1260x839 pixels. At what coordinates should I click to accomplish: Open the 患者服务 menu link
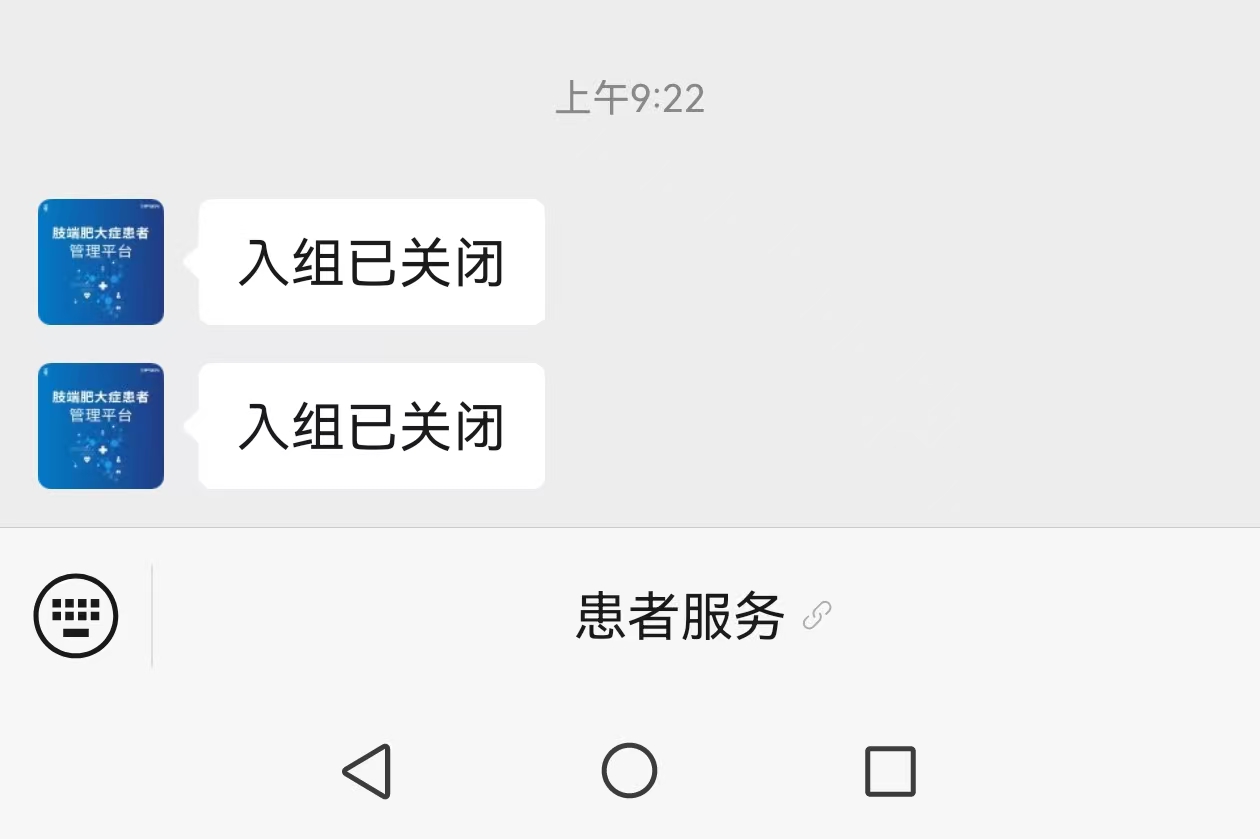coord(703,616)
